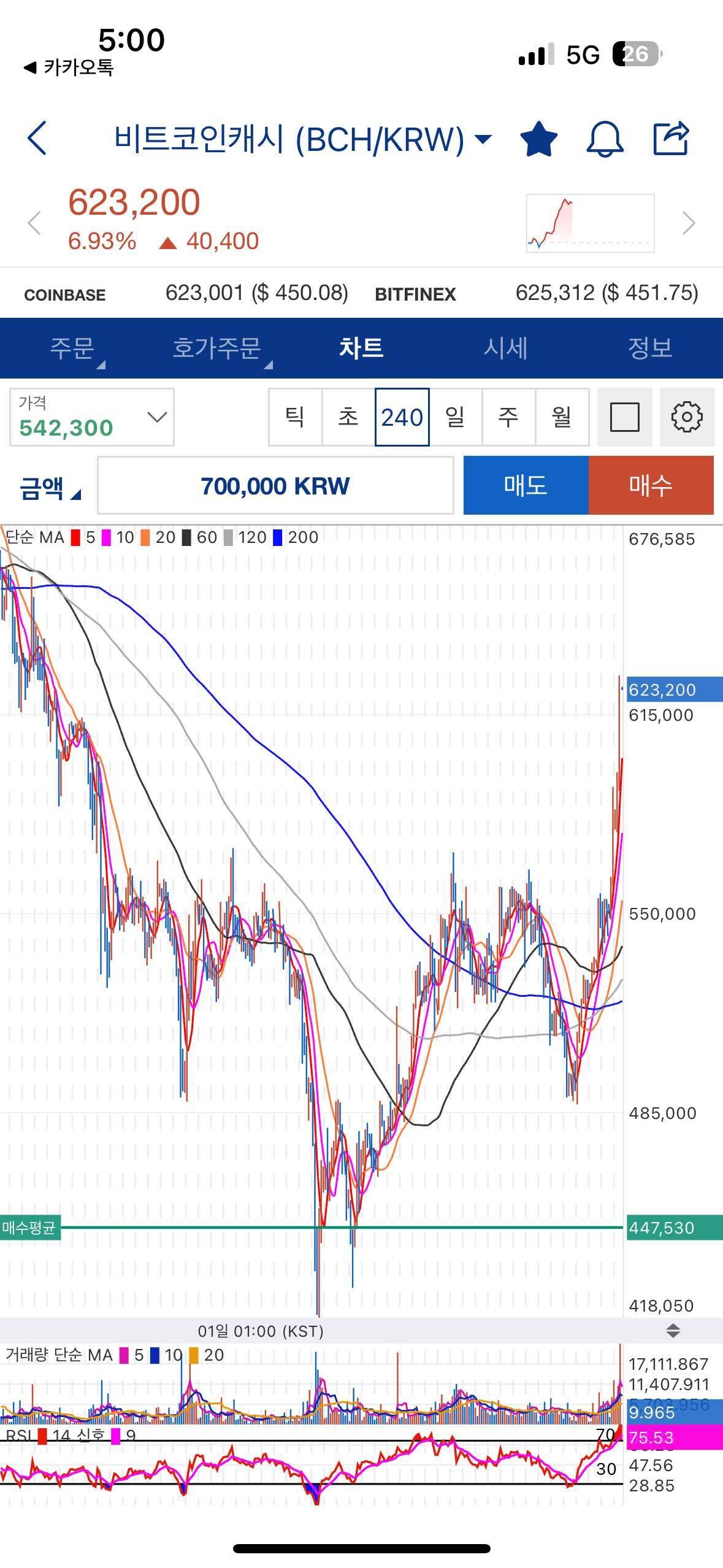Tap the blue 매도 sell button

(x=526, y=485)
